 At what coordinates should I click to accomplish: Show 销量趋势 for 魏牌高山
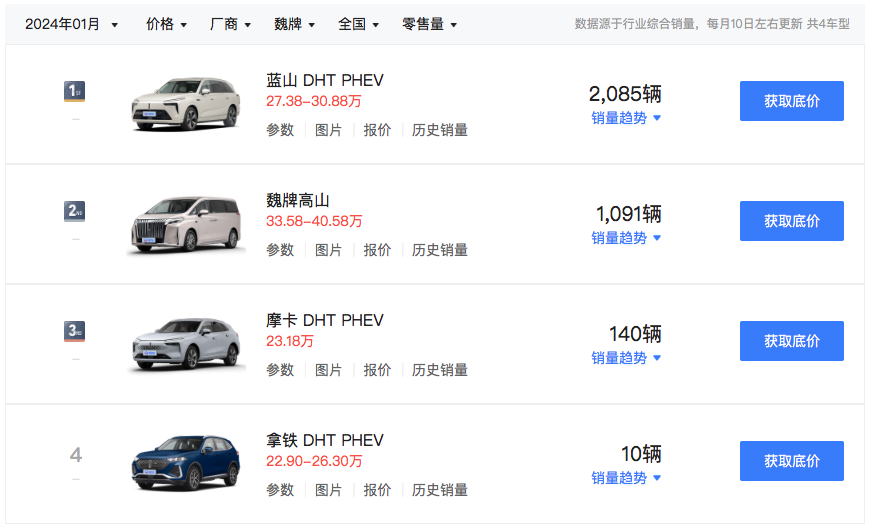pos(626,238)
